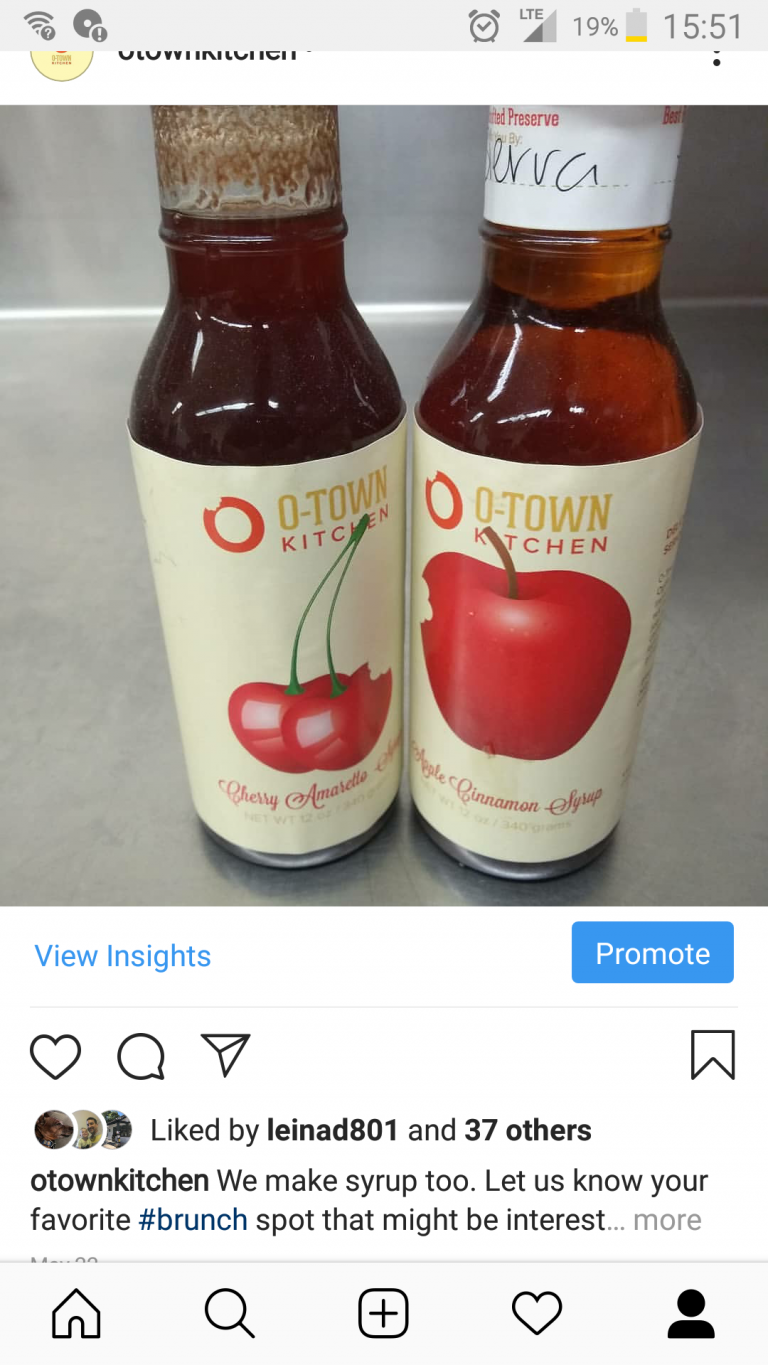Expand the caption with more
Image resolution: width=768 pixels, height=1365 pixels.
(x=667, y=1220)
